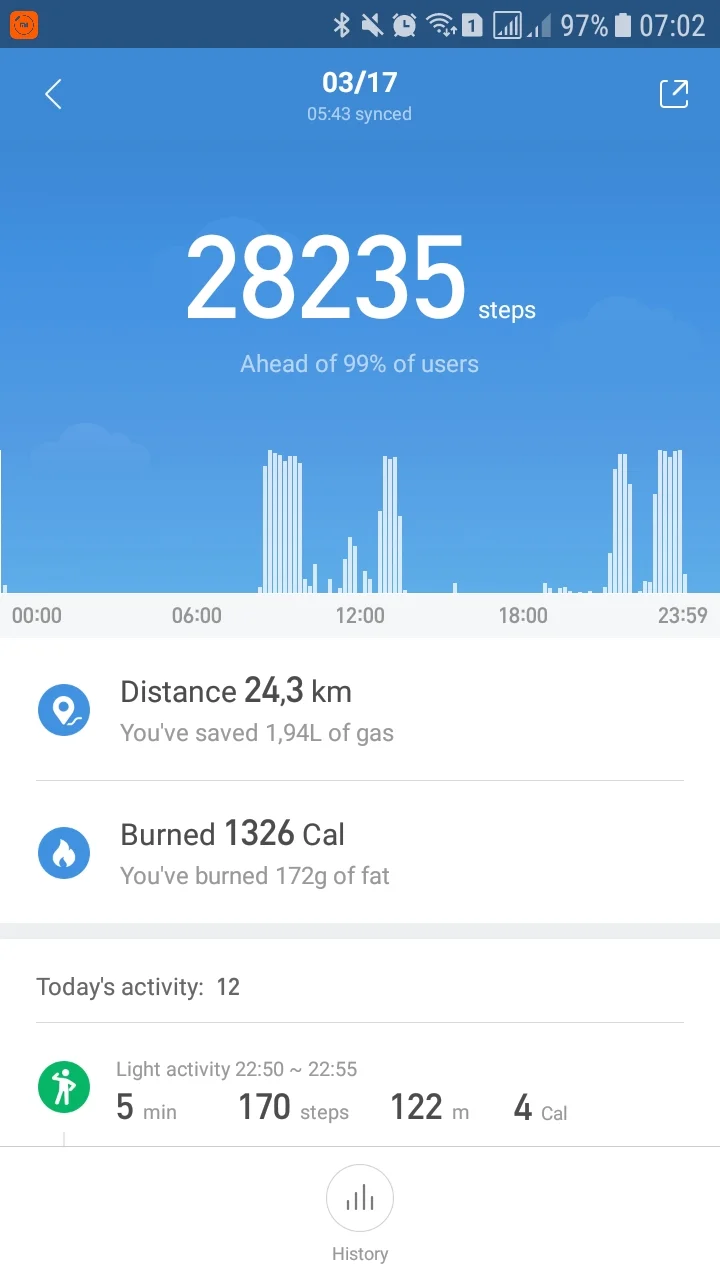Tap Ahead of 99% of users link

pos(359,363)
